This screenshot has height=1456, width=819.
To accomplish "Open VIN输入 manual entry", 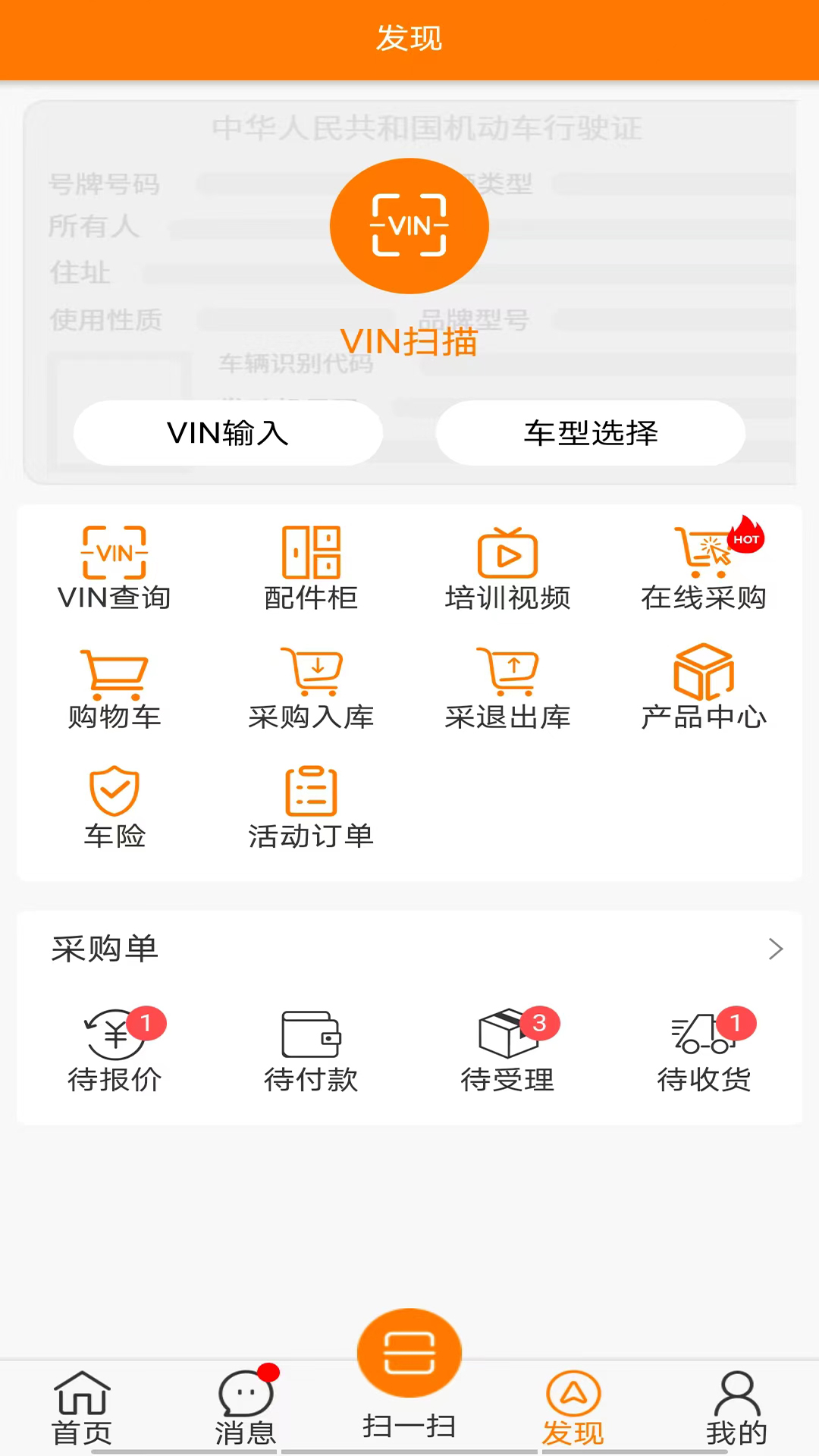I will point(228,433).
